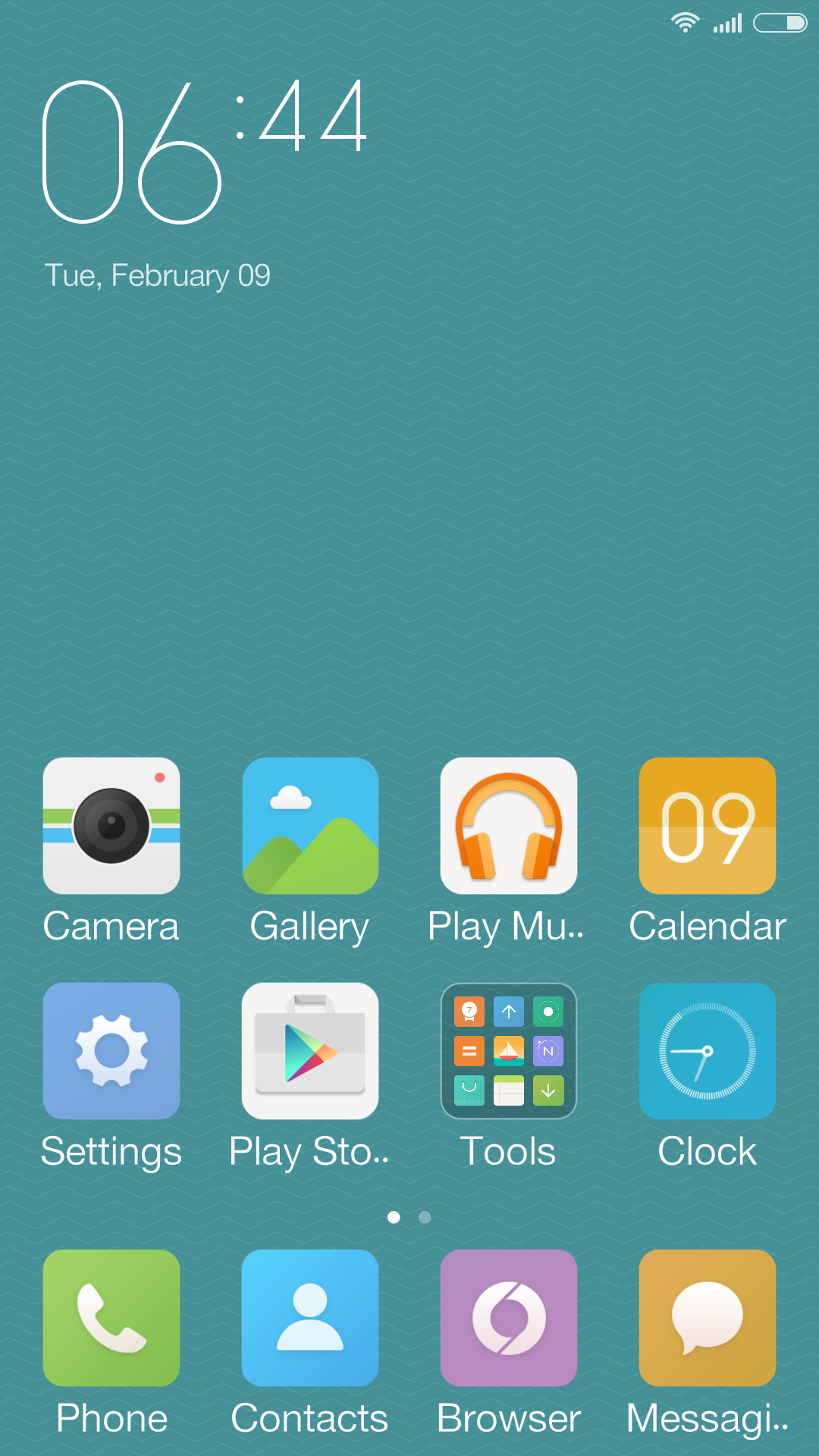Open the Calendar app
Screen dimensions: 819x1456
(708, 826)
